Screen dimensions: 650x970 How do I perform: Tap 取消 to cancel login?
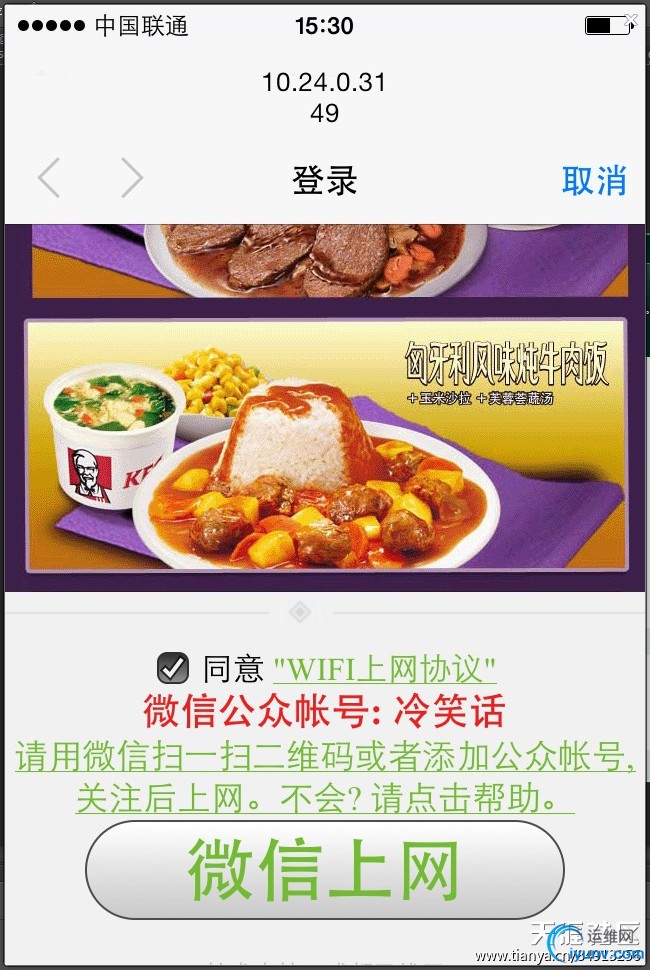(594, 180)
